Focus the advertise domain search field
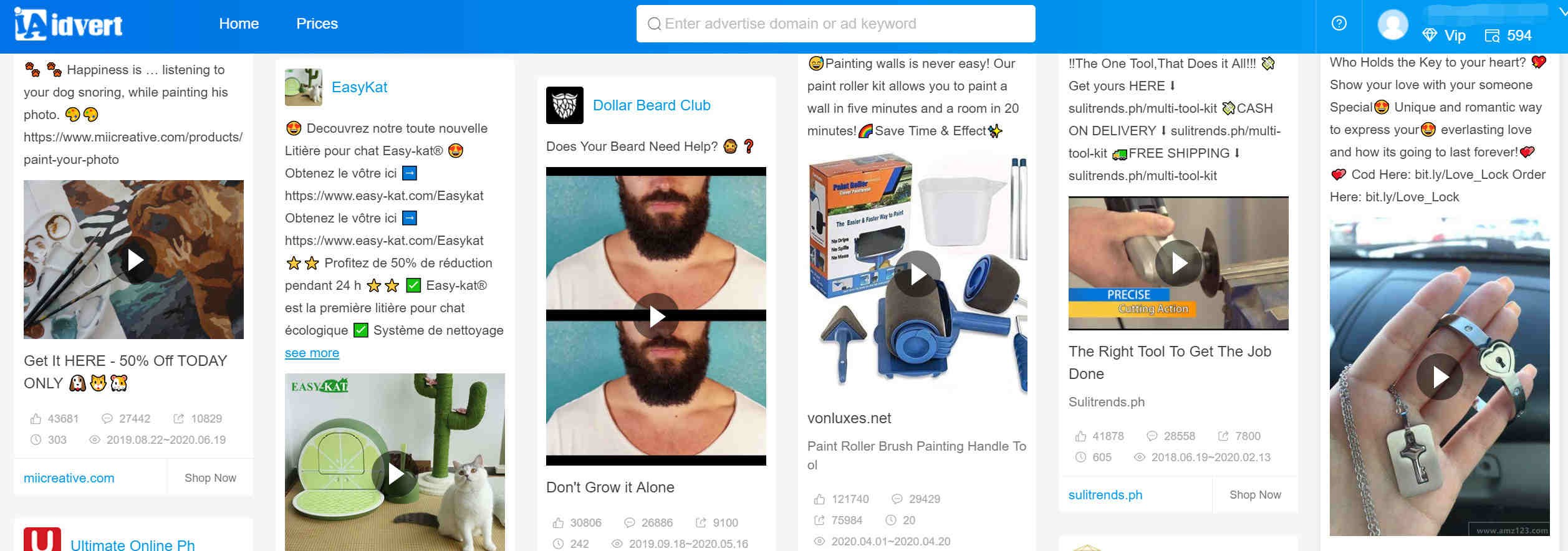This screenshot has width=1568, height=551. click(835, 24)
